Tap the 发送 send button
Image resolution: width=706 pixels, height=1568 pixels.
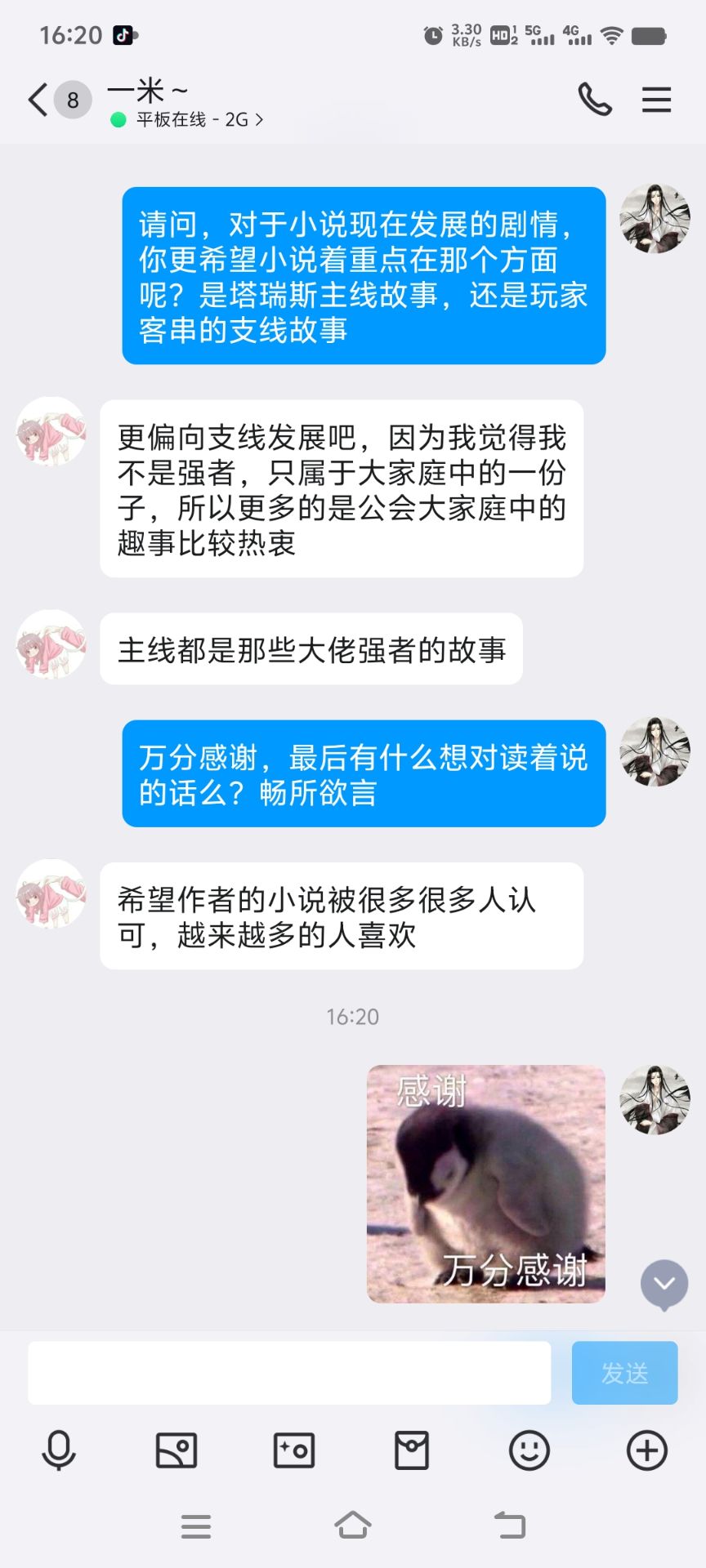tap(624, 1373)
